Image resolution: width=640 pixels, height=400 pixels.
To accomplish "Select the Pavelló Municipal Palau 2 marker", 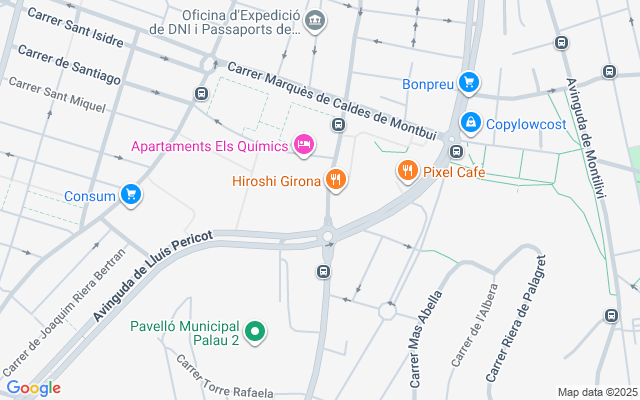I will tap(254, 331).
